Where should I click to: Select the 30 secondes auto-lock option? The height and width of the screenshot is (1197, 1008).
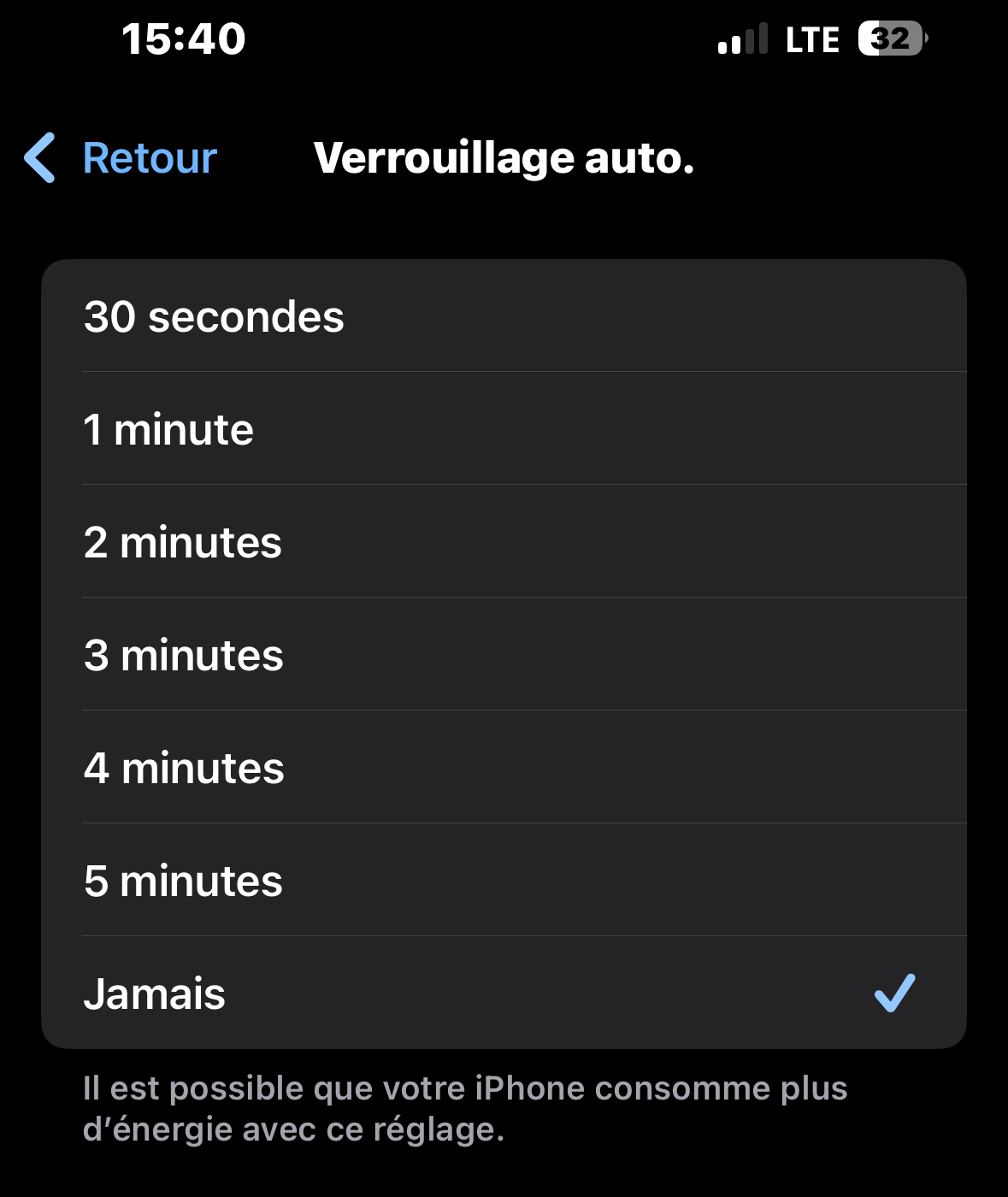pos(503,316)
